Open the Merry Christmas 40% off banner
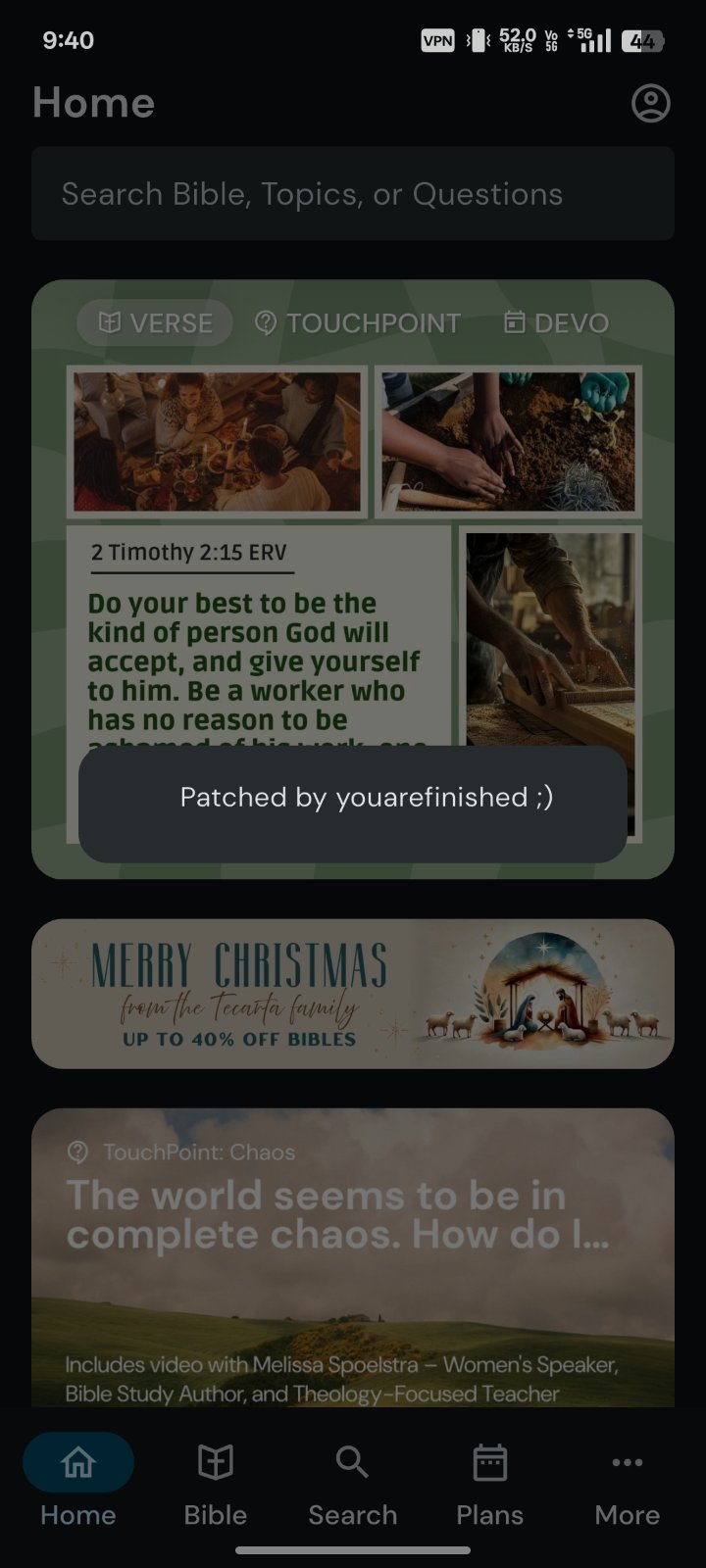The width and height of the screenshot is (706, 1568). 353,993
